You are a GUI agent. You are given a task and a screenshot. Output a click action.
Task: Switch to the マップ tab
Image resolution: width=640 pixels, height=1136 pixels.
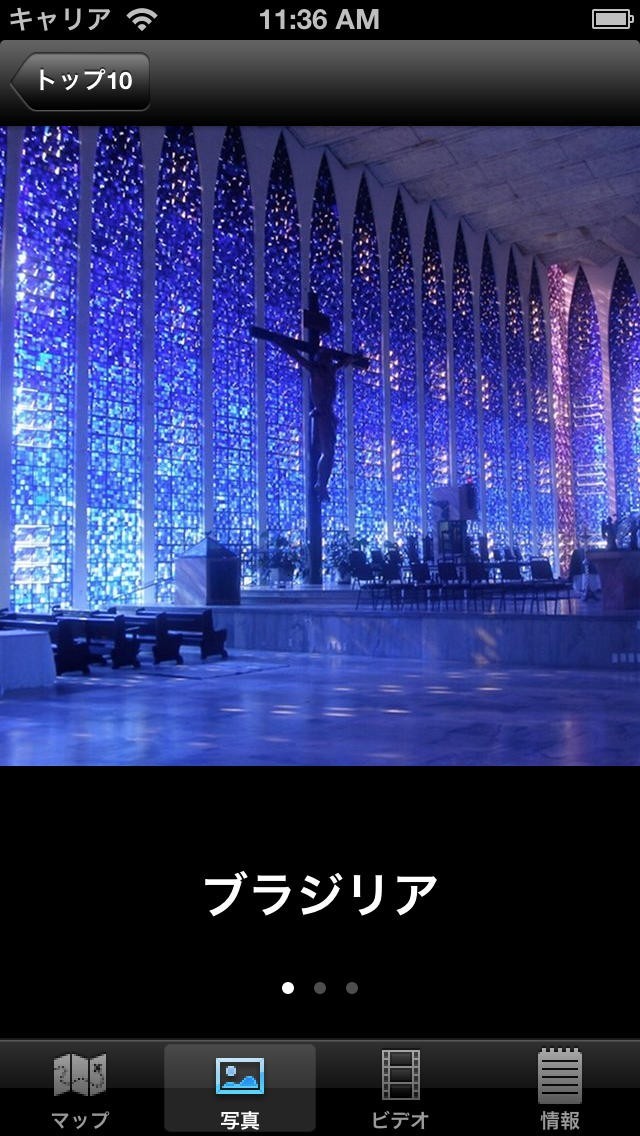coord(80,1088)
